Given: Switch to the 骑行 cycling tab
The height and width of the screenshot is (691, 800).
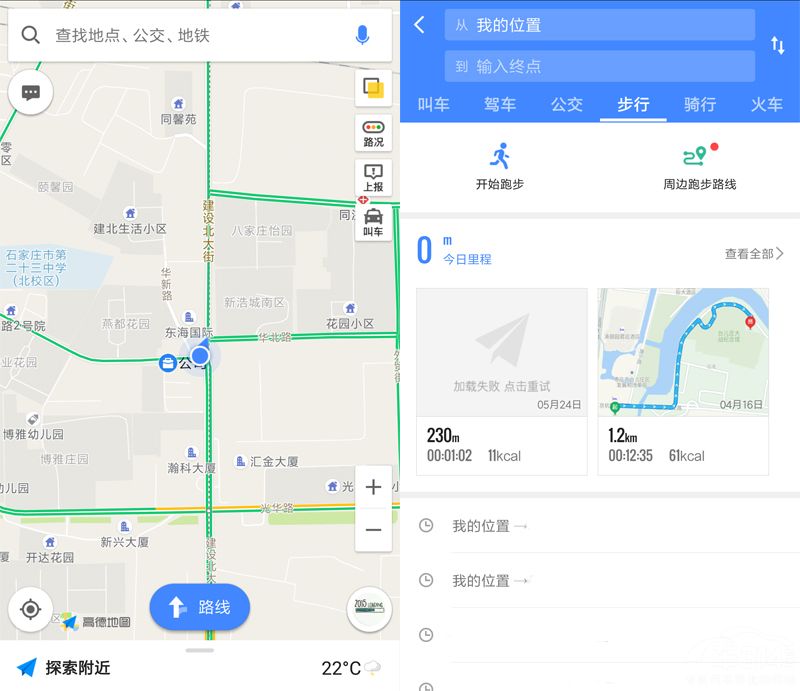Looking at the screenshot, I should (x=700, y=104).
